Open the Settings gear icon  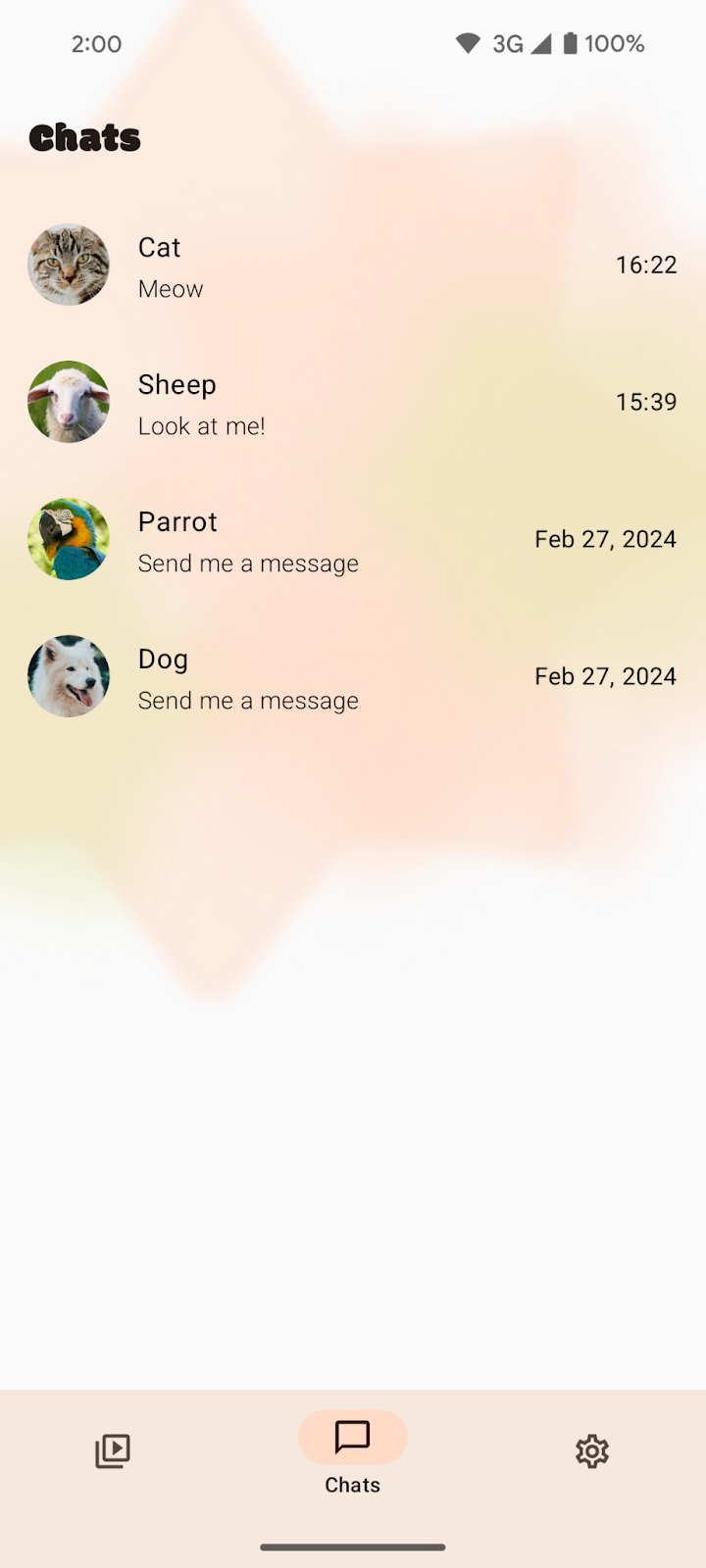pyautogui.click(x=591, y=1451)
